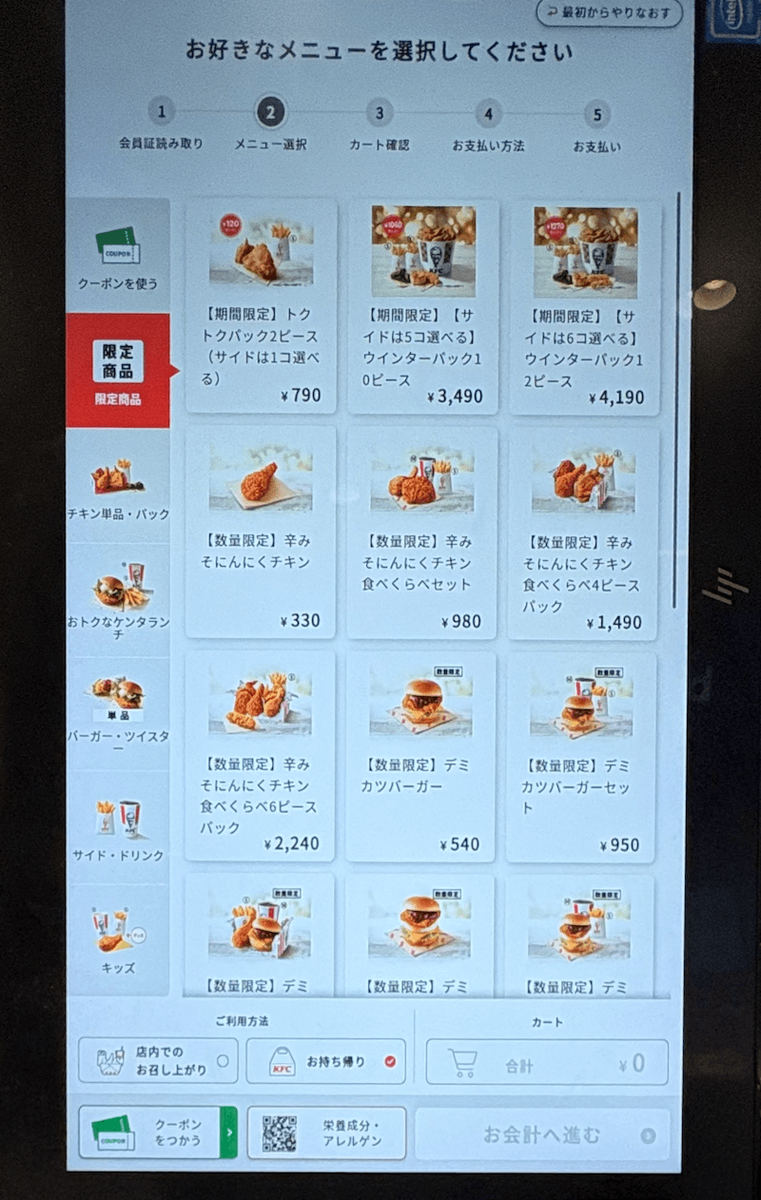This screenshot has height=1200, width=761.
Task: Open the バーガー・ツイスター category
Action: [x=118, y=713]
